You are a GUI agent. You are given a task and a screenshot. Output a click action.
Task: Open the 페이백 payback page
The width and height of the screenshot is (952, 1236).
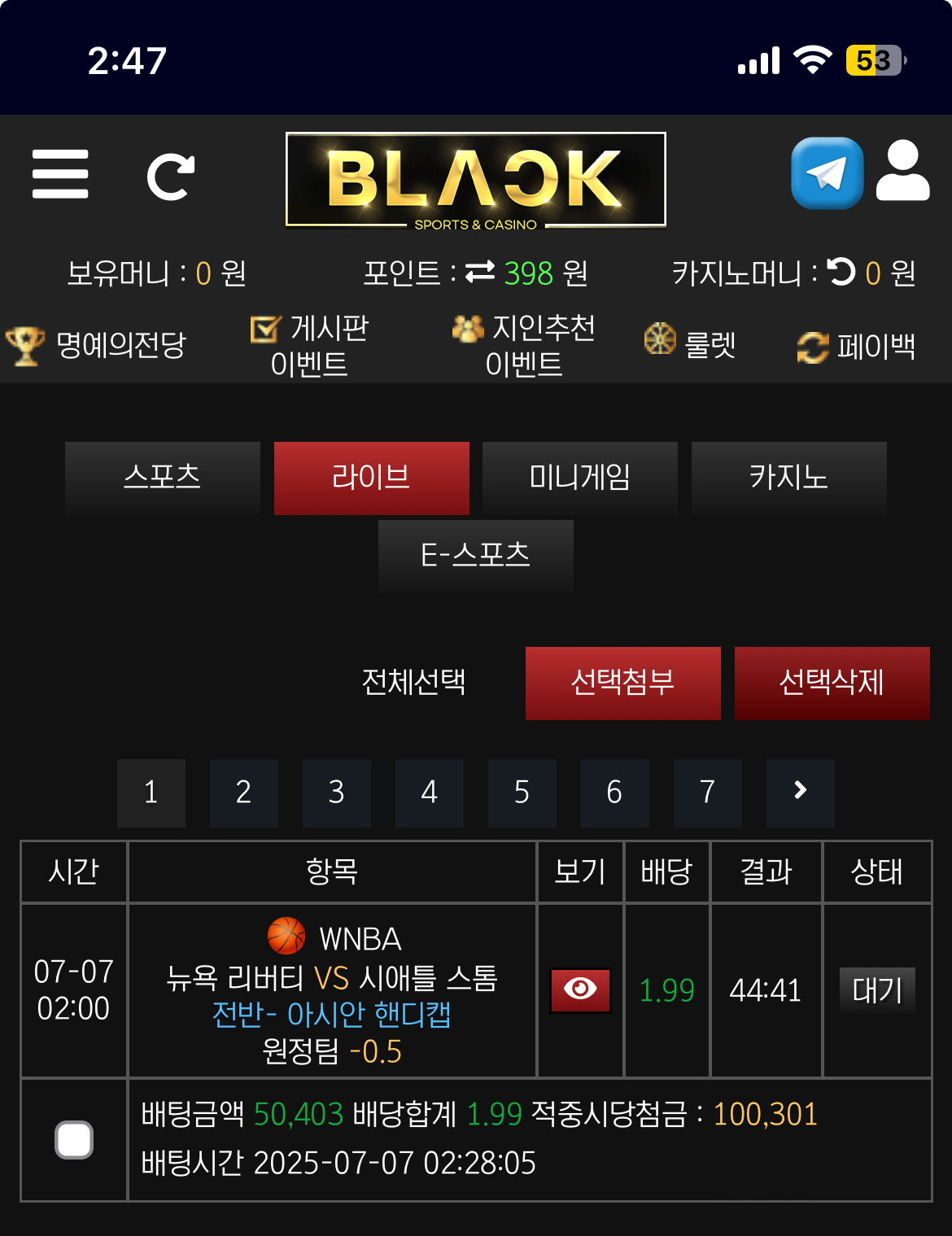[x=857, y=347]
